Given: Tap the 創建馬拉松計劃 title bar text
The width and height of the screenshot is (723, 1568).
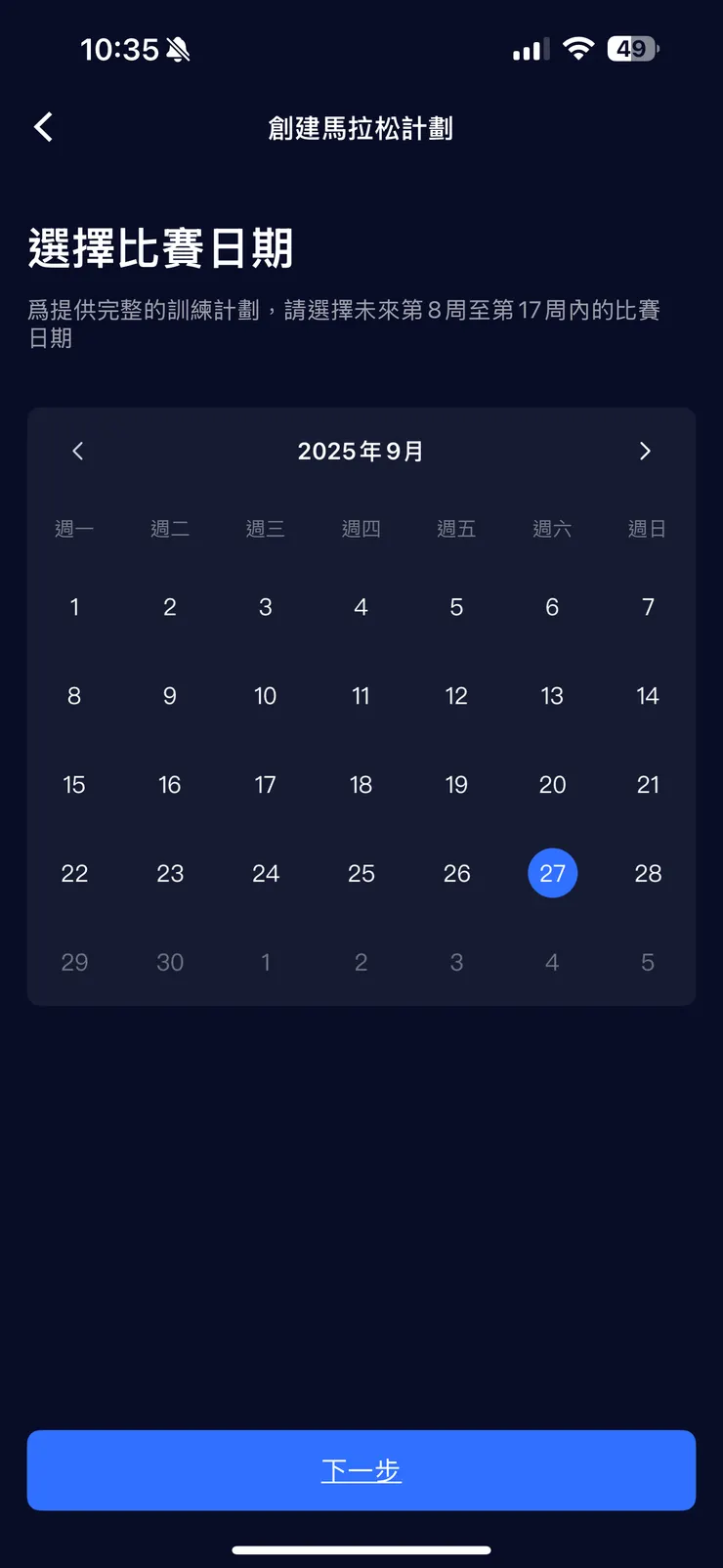Looking at the screenshot, I should [361, 127].
